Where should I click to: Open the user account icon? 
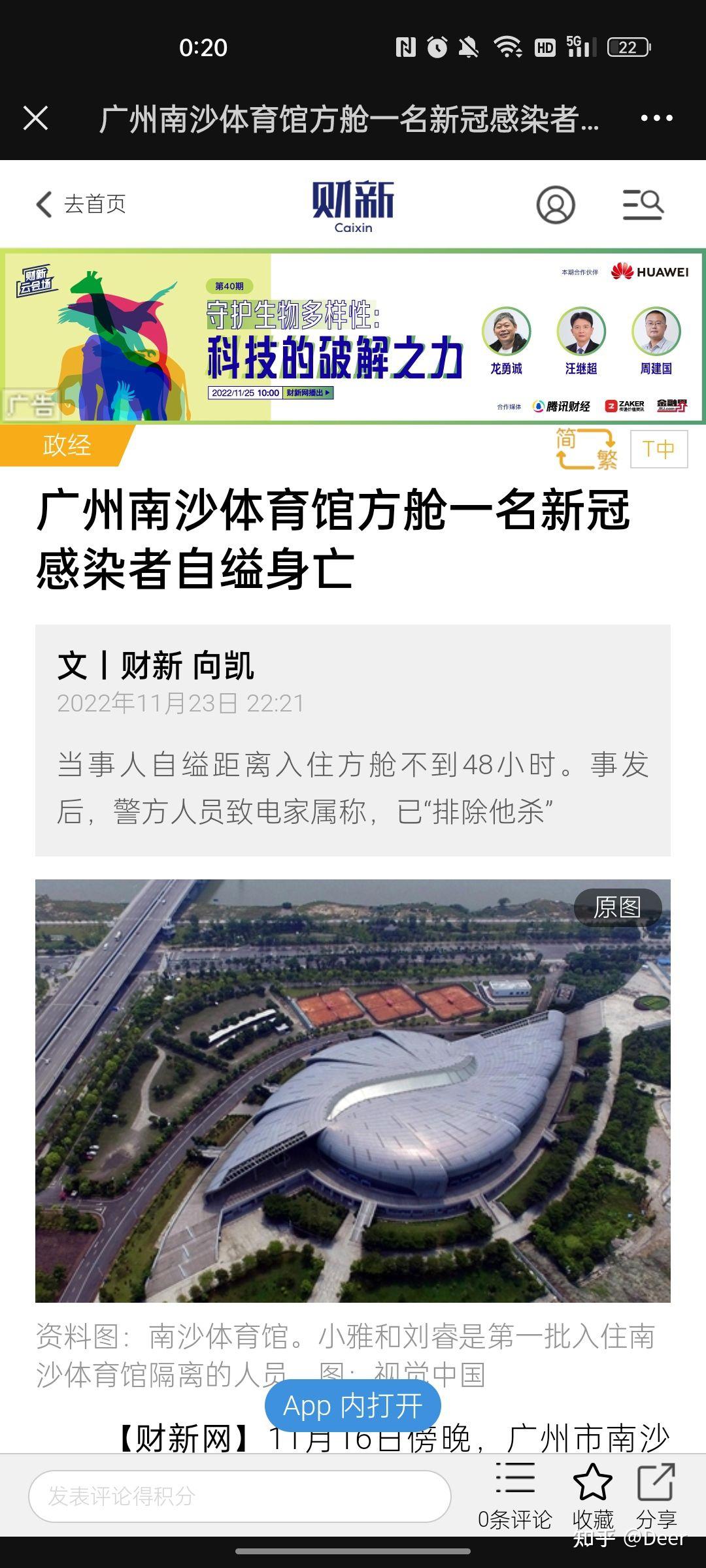click(555, 204)
